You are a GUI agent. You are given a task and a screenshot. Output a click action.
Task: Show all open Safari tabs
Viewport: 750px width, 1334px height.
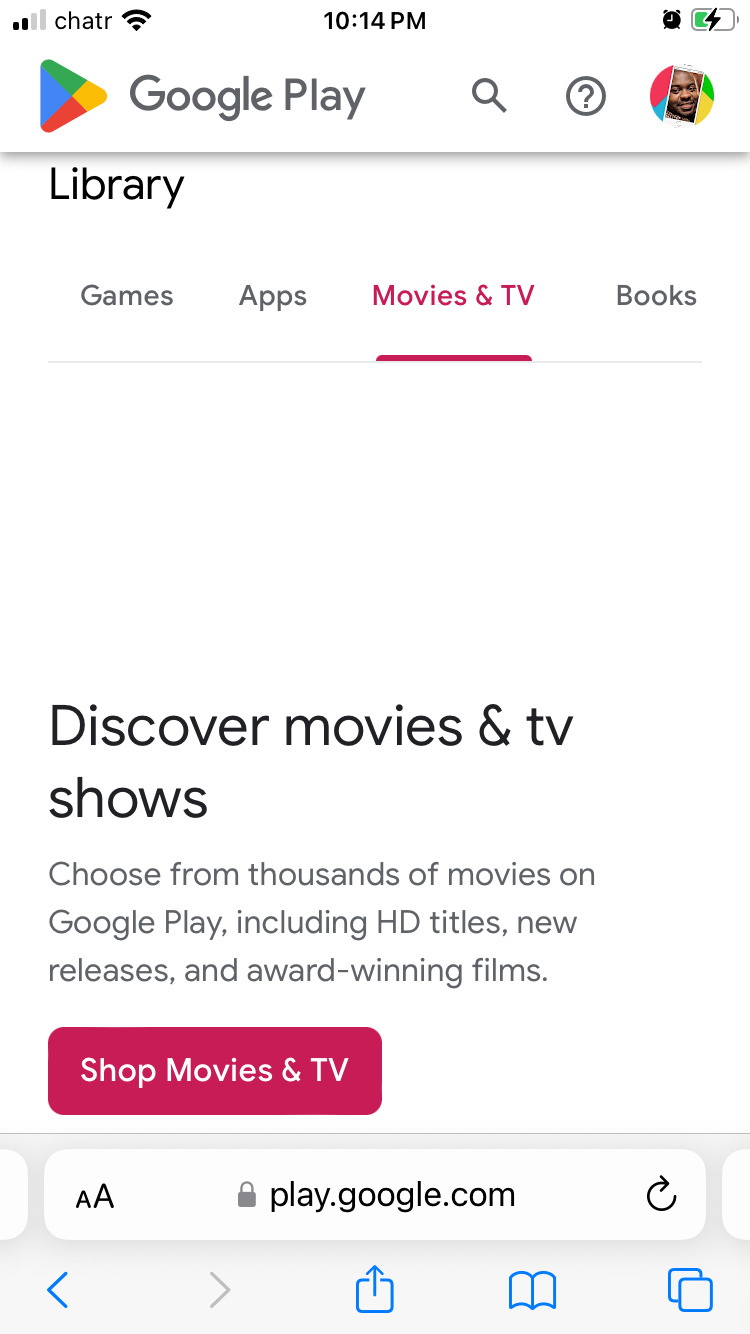(x=689, y=1290)
